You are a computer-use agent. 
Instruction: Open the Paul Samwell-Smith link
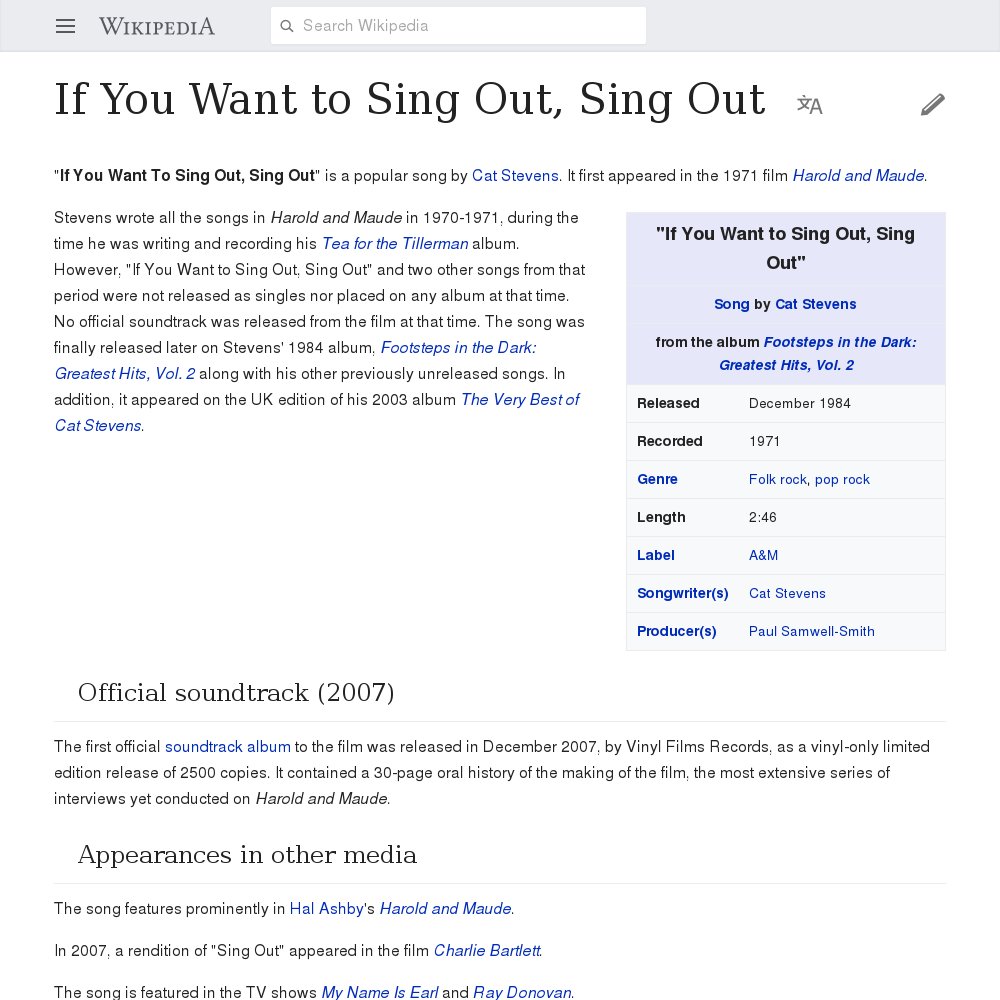(x=811, y=631)
